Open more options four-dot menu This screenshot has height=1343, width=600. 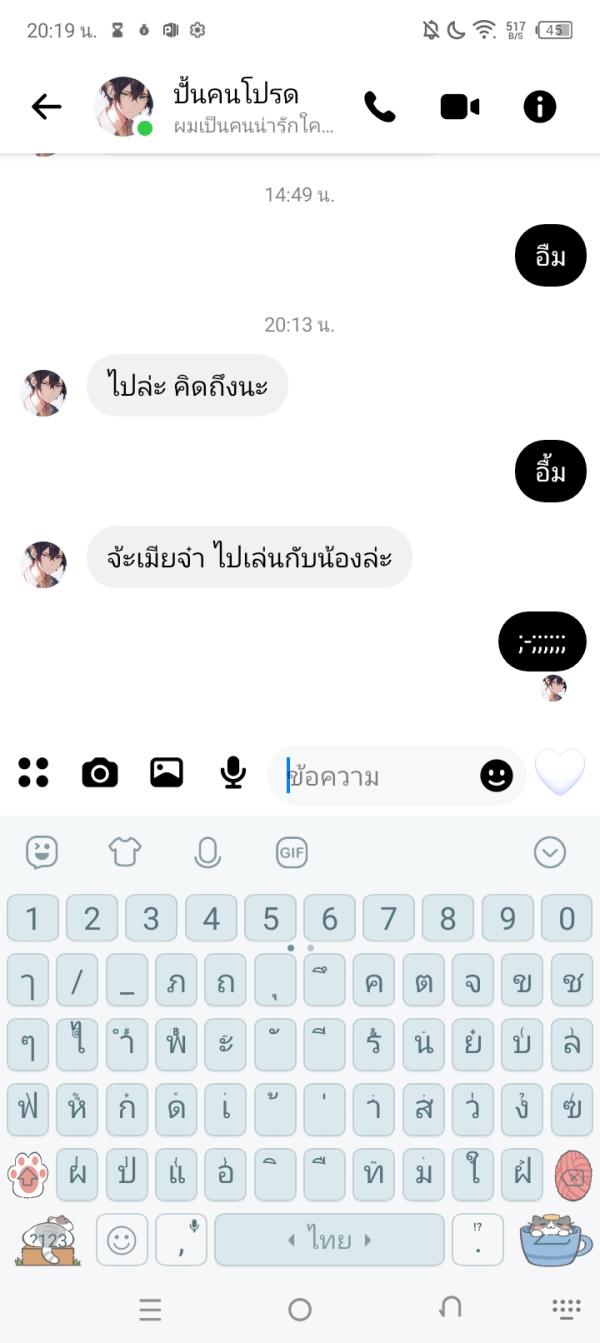33,773
